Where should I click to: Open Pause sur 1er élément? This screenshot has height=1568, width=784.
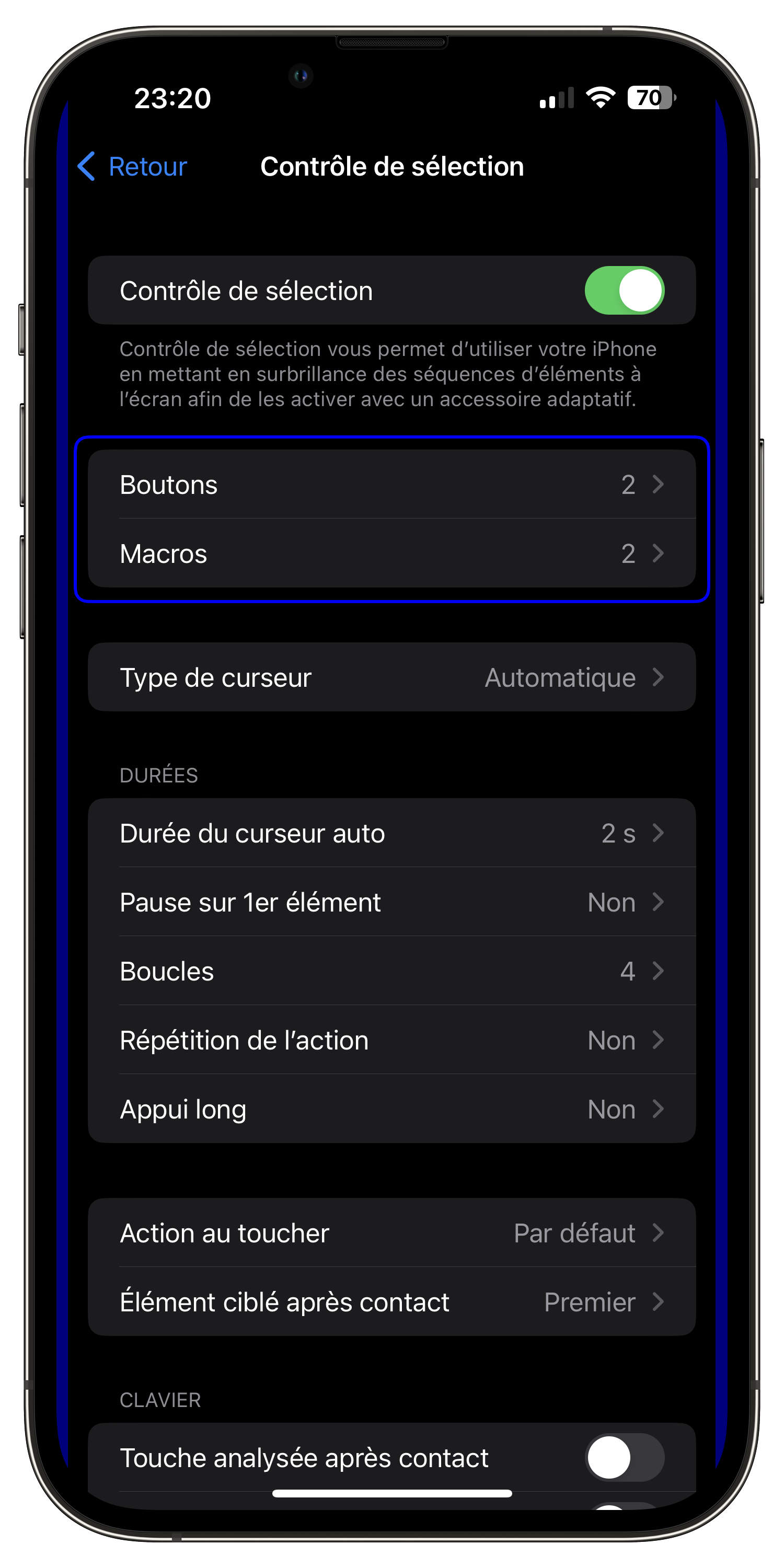[392, 902]
